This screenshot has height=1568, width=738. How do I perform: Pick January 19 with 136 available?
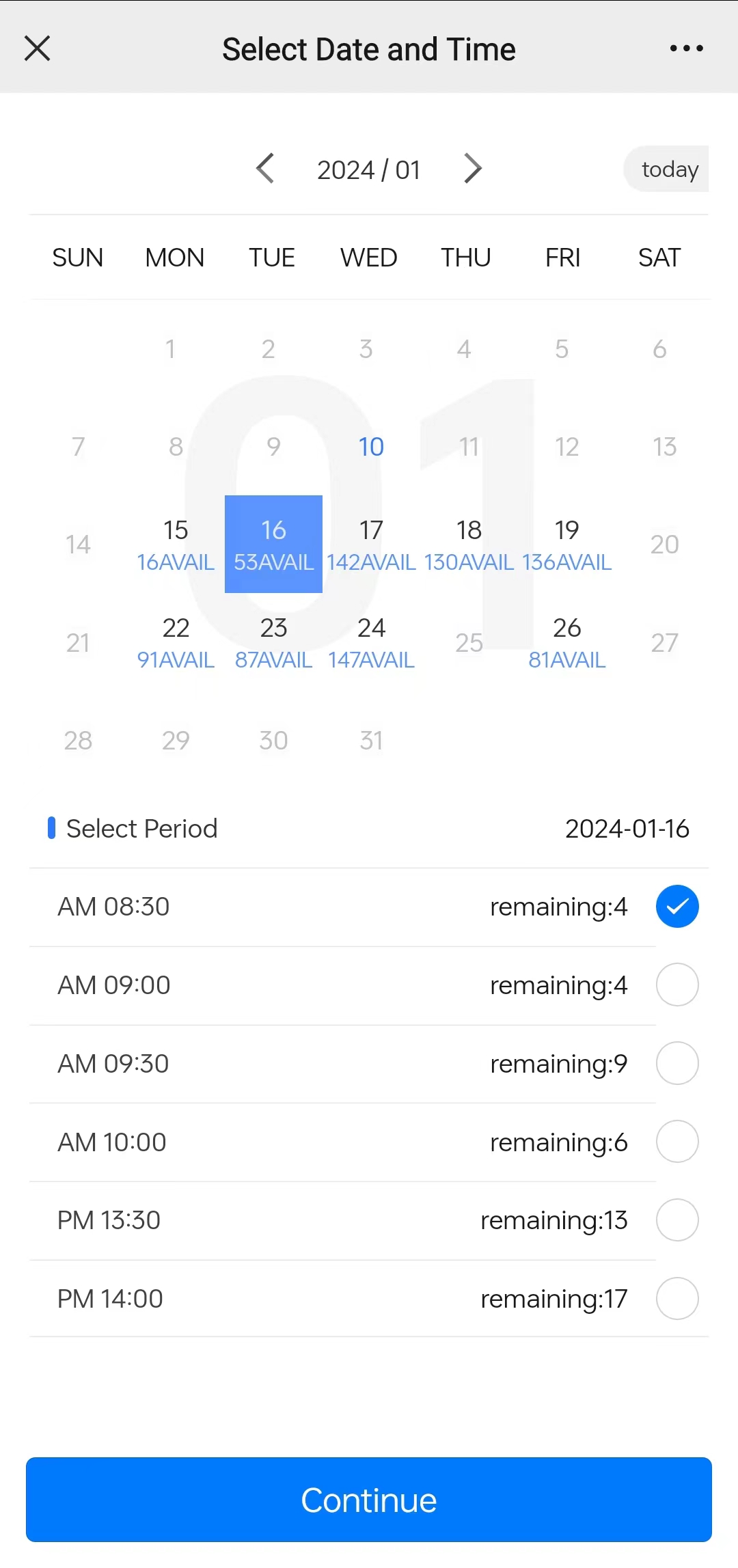coord(566,545)
